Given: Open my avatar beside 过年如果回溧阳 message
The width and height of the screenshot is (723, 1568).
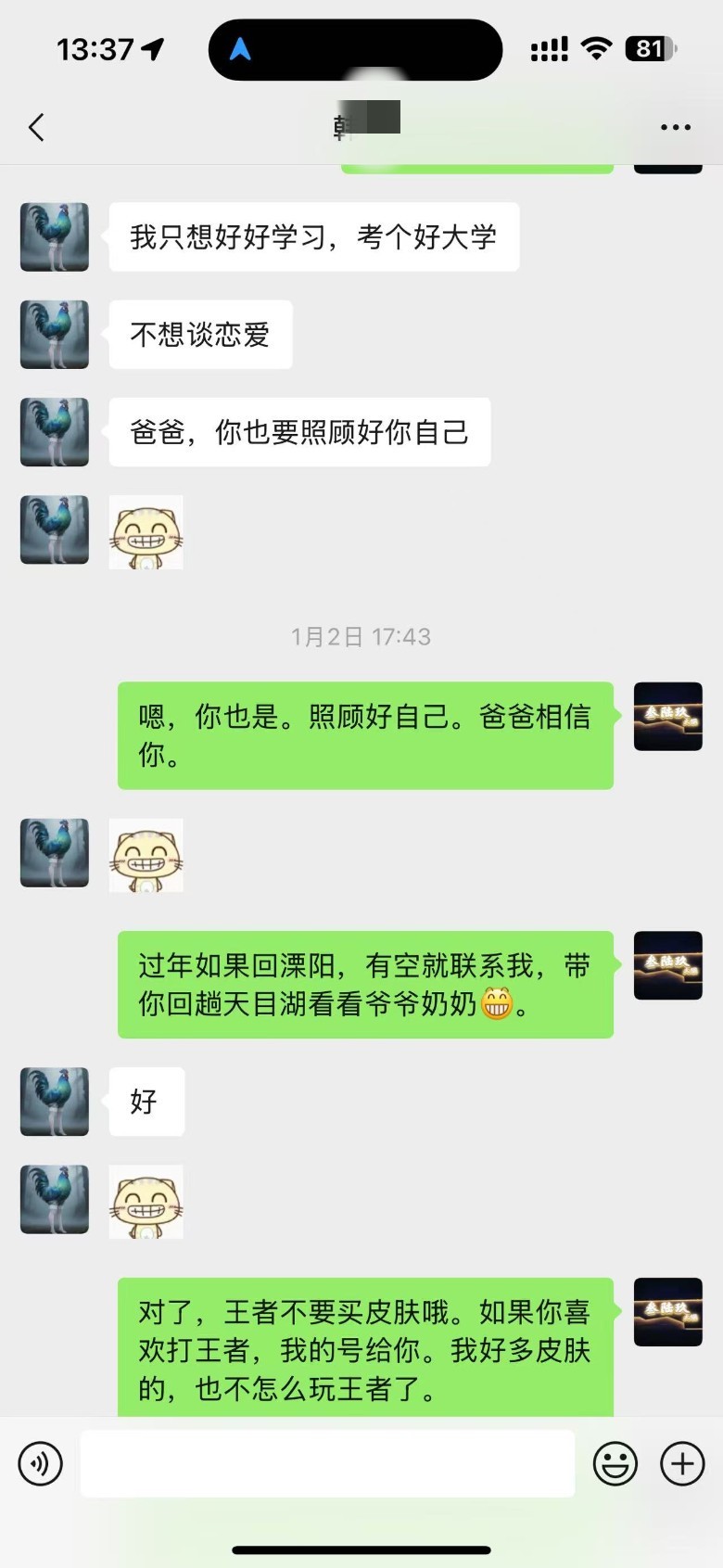Looking at the screenshot, I should [x=667, y=965].
